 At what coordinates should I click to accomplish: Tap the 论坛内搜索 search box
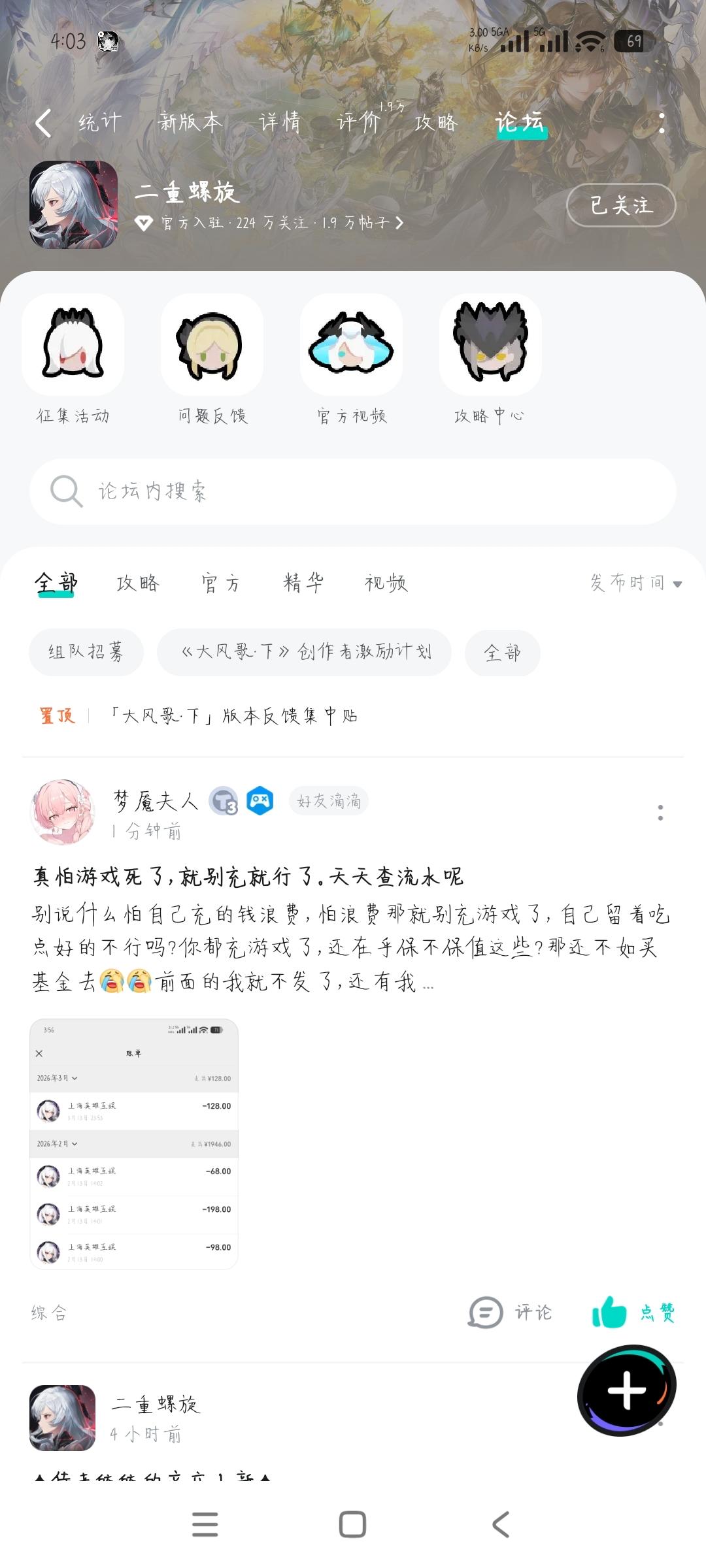pyautogui.click(x=353, y=491)
